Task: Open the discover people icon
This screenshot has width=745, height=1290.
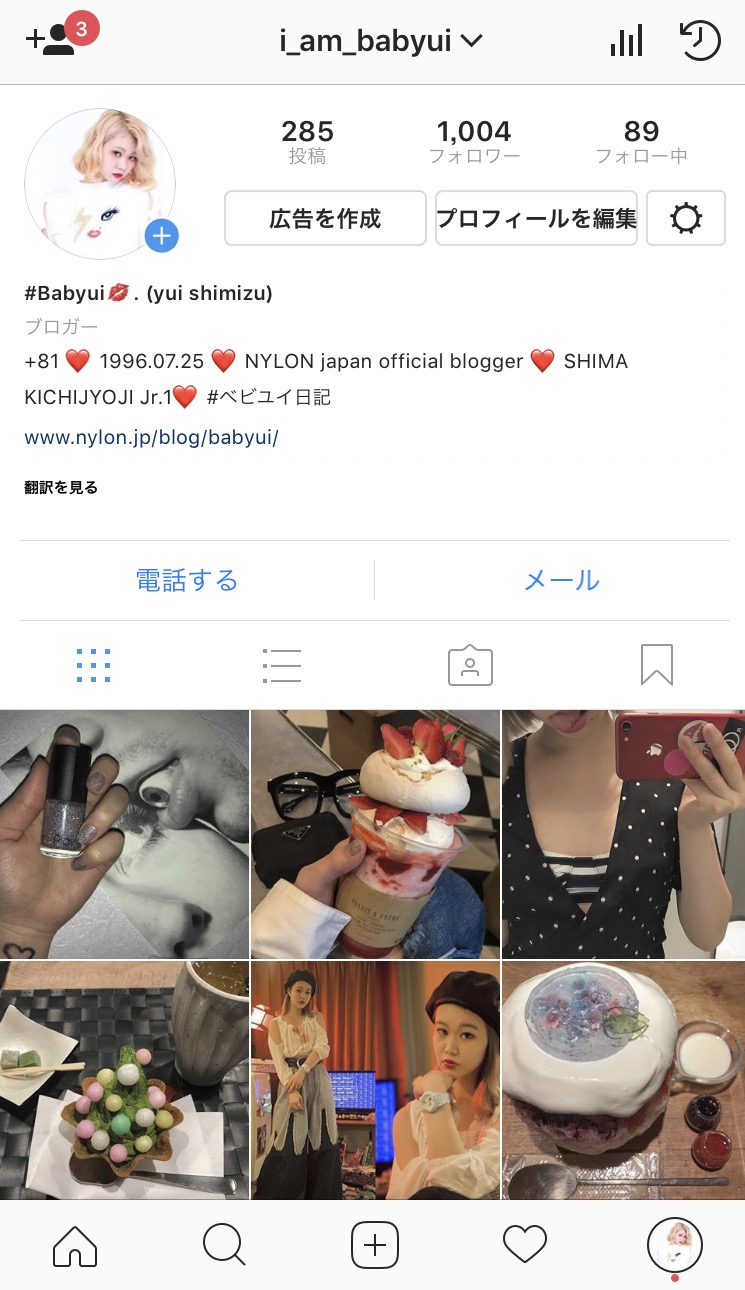Action: pos(52,40)
